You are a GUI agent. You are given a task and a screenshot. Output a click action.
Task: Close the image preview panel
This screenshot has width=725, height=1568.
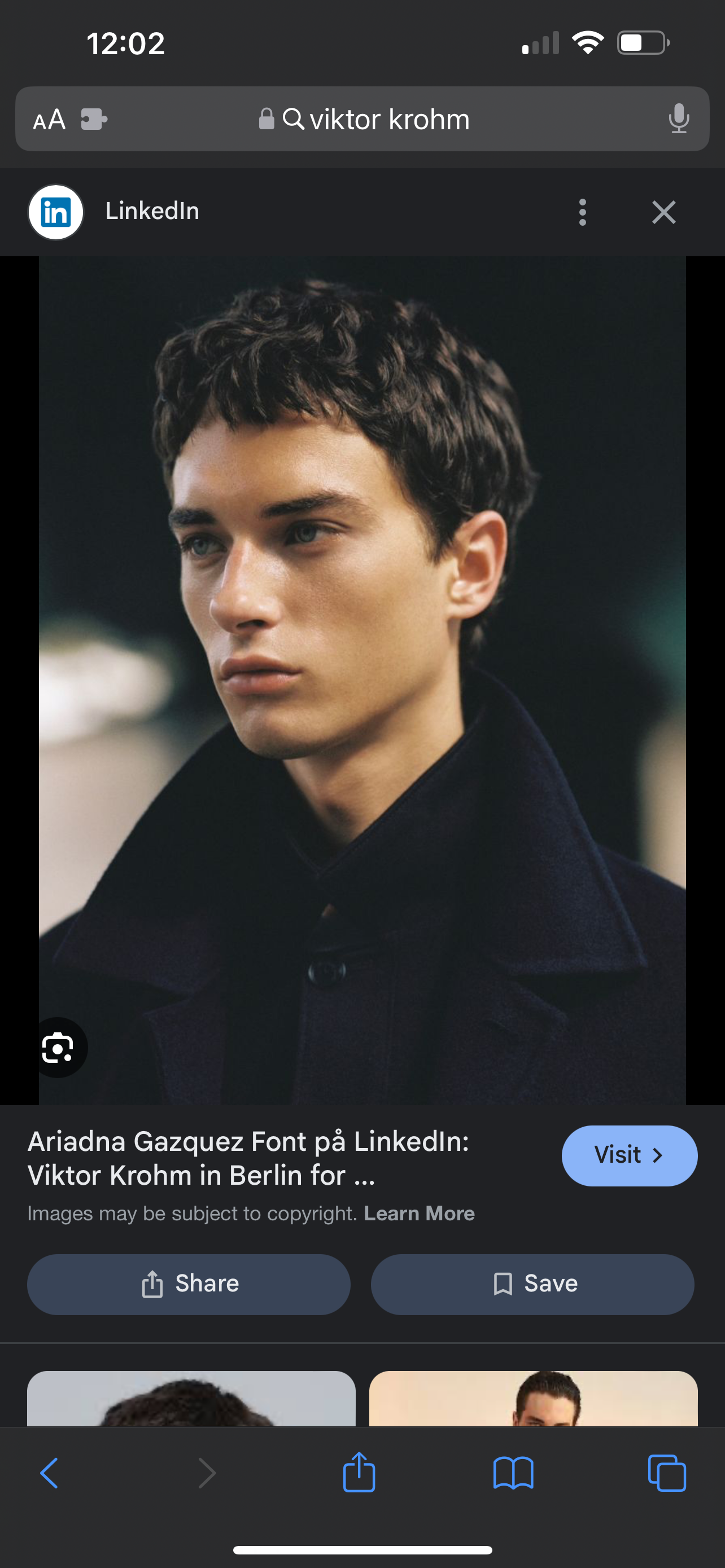click(663, 212)
